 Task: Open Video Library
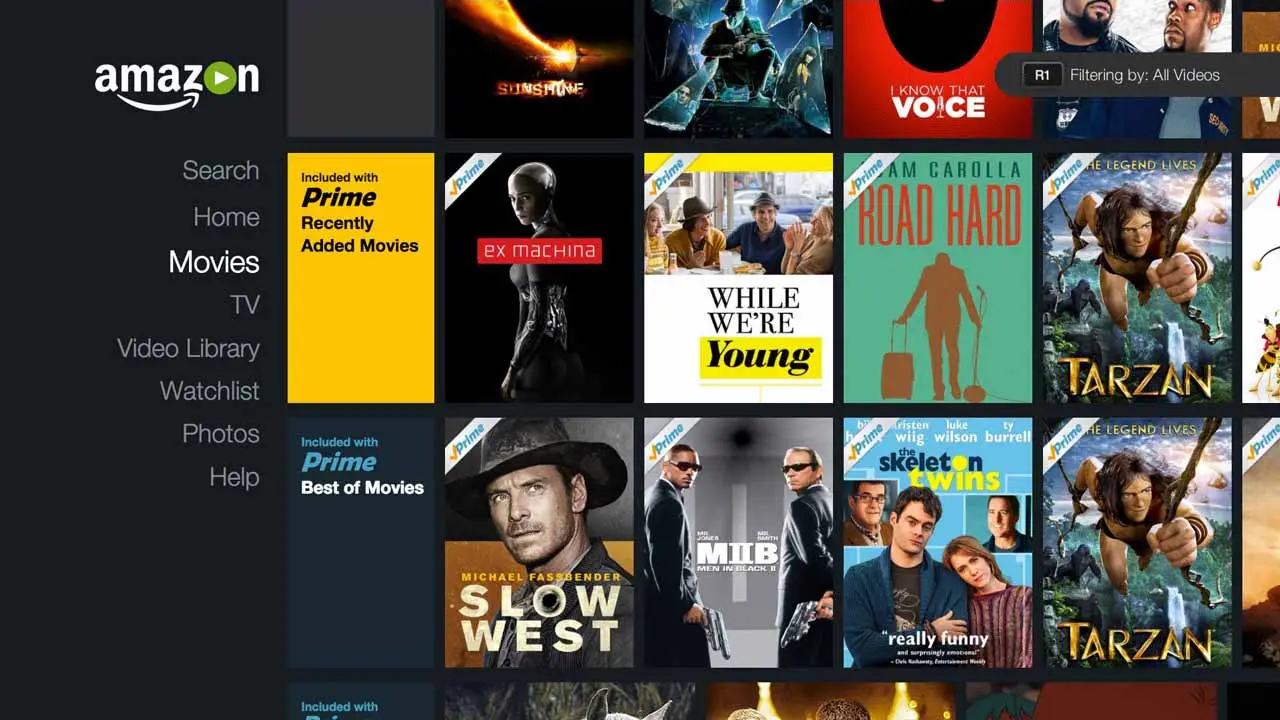[188, 348]
